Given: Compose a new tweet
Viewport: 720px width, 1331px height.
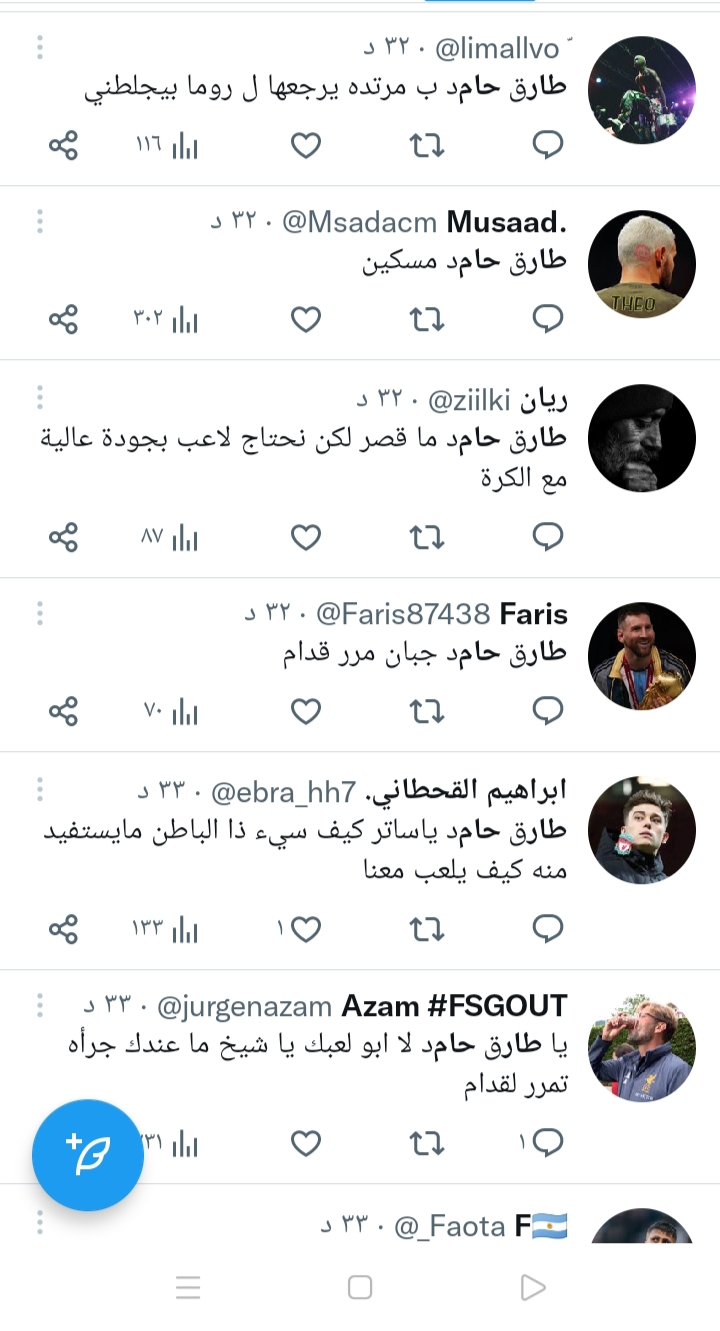Looking at the screenshot, I should coord(88,1155).
